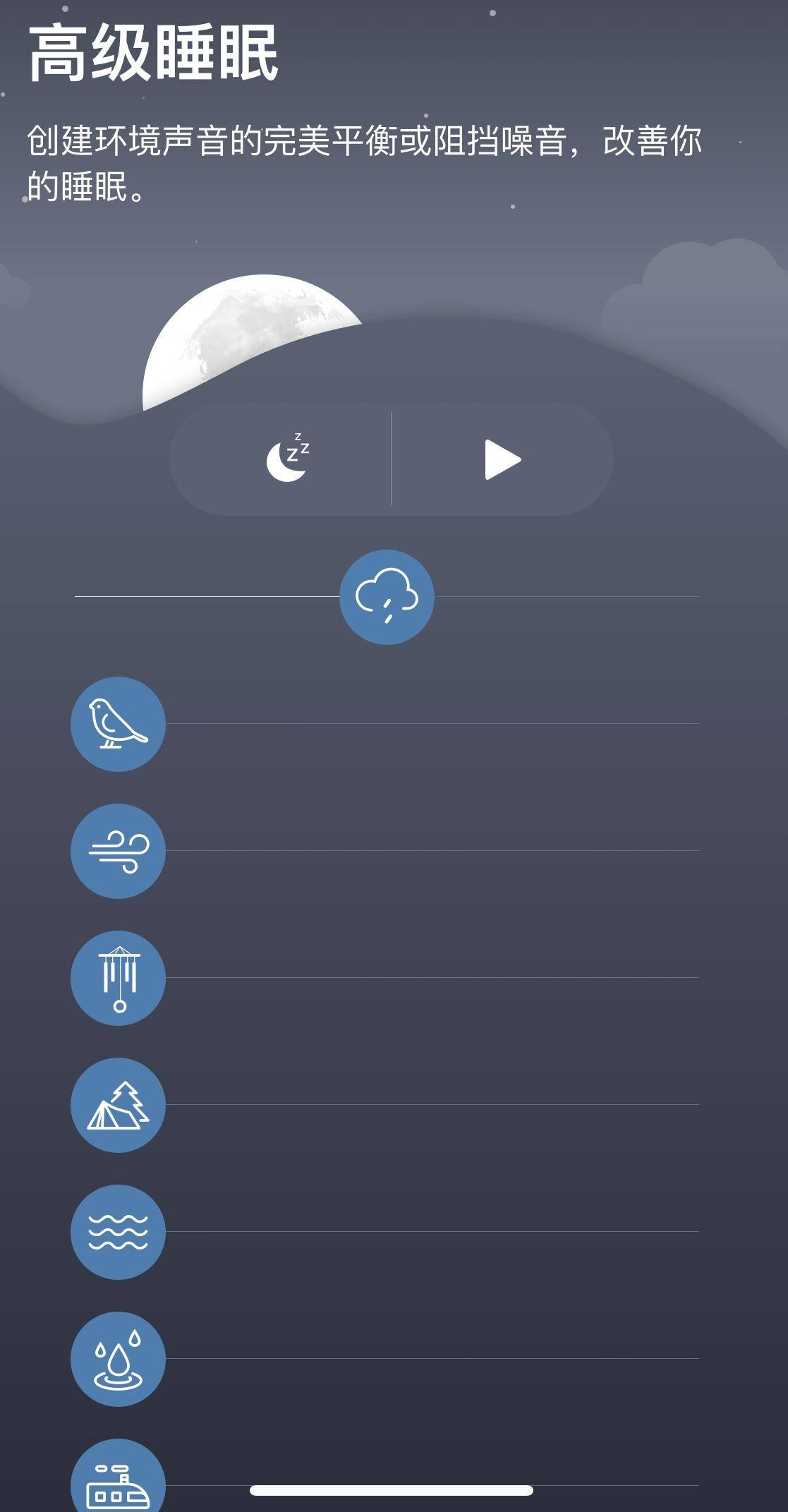This screenshot has height=1512, width=788.
Task: Select the water droplets sound icon
Action: [118, 1360]
